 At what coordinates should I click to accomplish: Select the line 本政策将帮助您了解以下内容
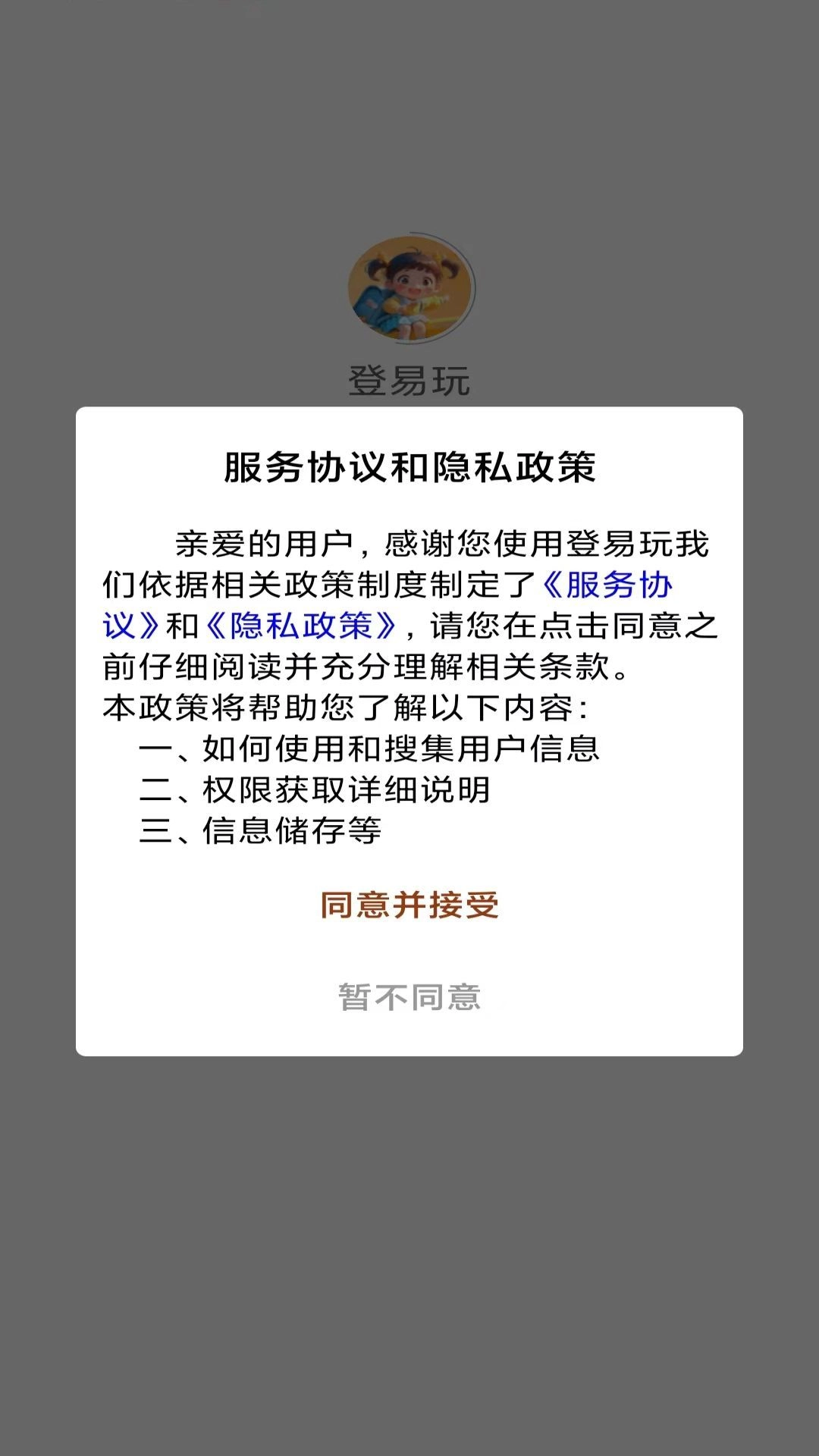(349, 706)
